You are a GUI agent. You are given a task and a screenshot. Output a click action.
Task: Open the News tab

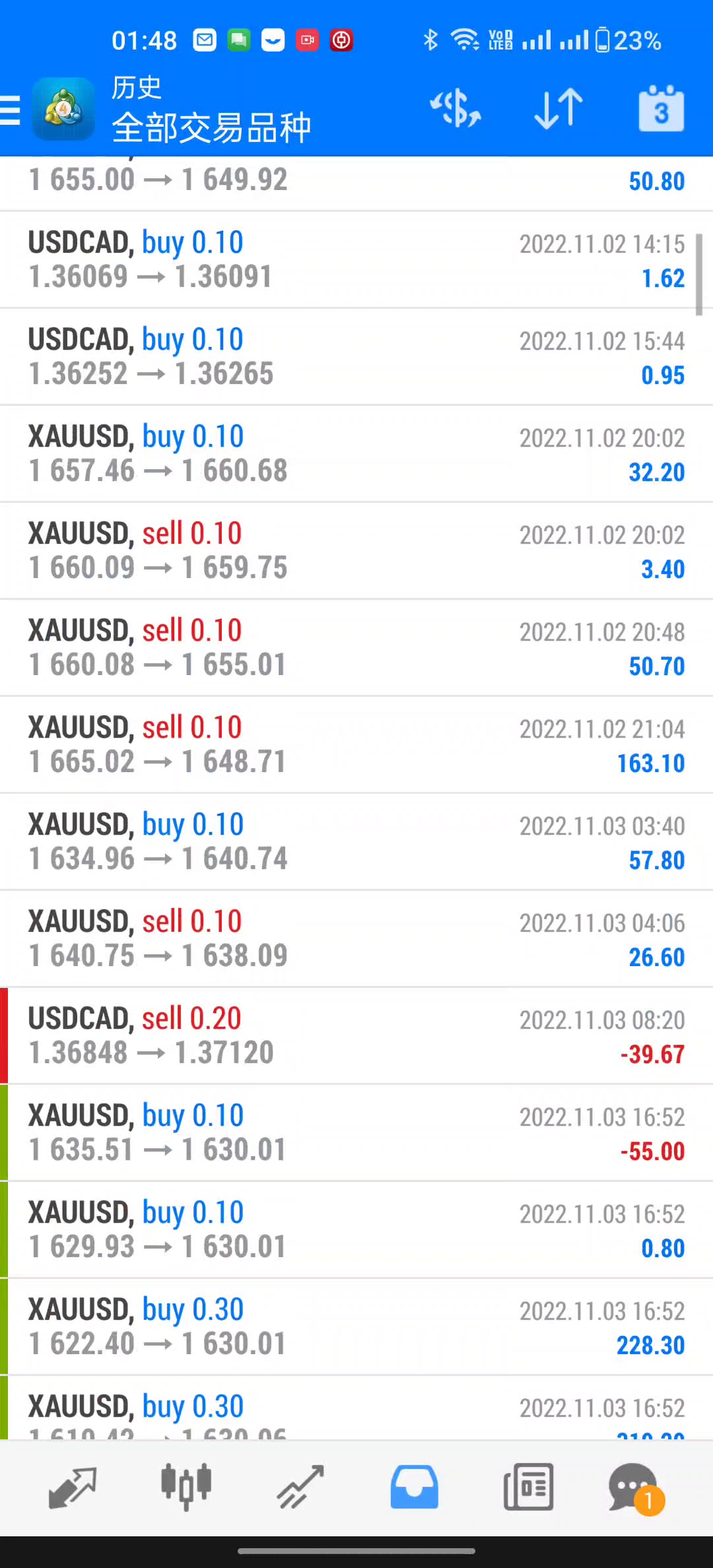528,1487
